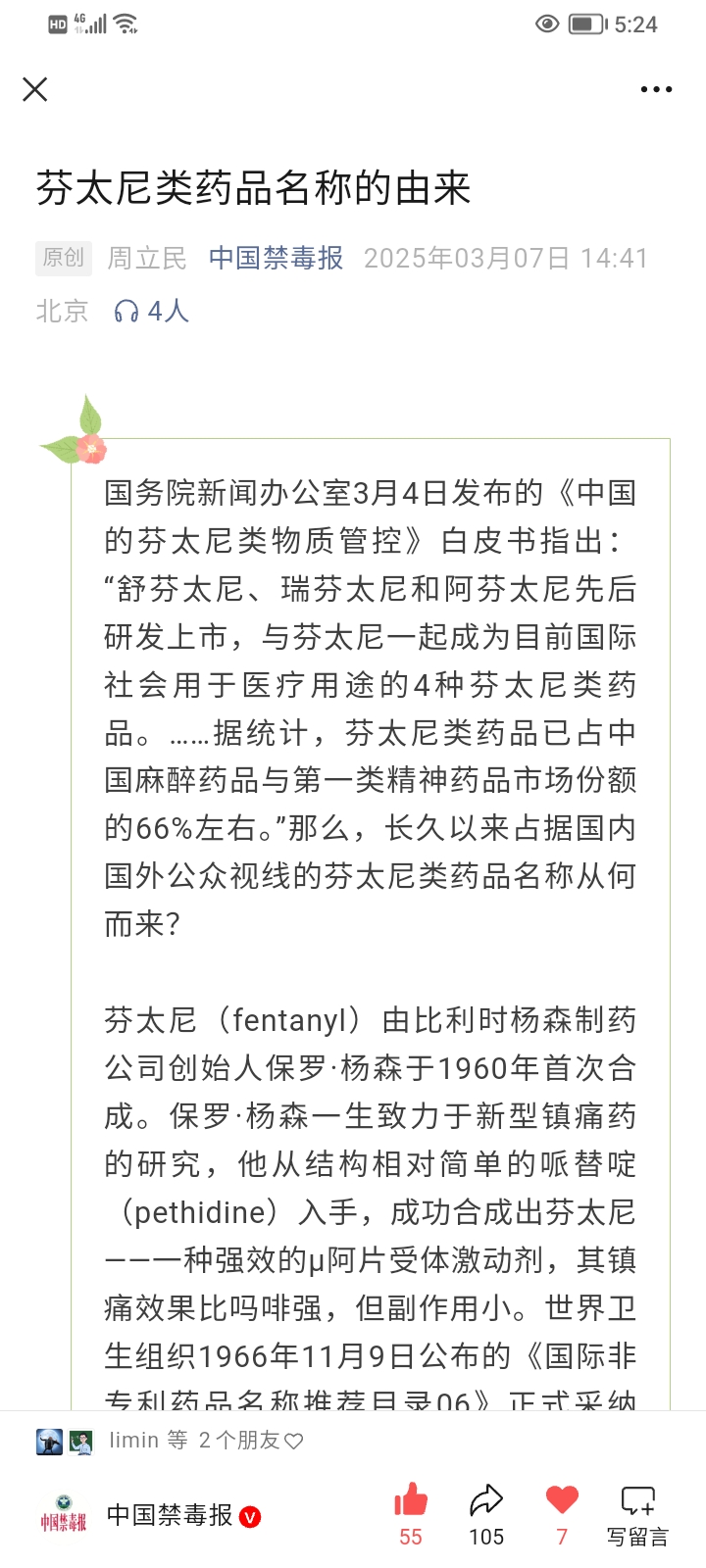Open the three-dot overflow menu
The height and width of the screenshot is (1568, 706).
coord(656,89)
